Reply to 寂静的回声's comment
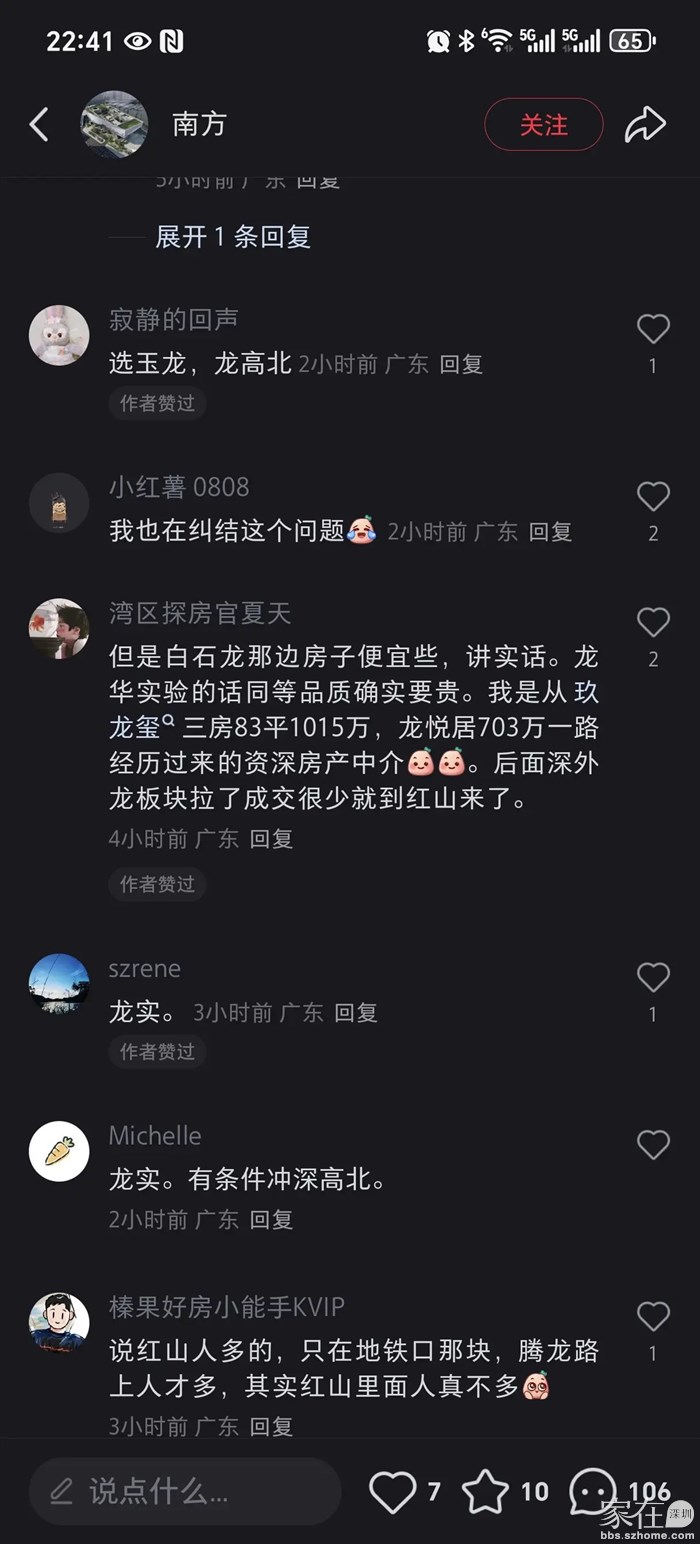700x1544 pixels. coord(461,364)
